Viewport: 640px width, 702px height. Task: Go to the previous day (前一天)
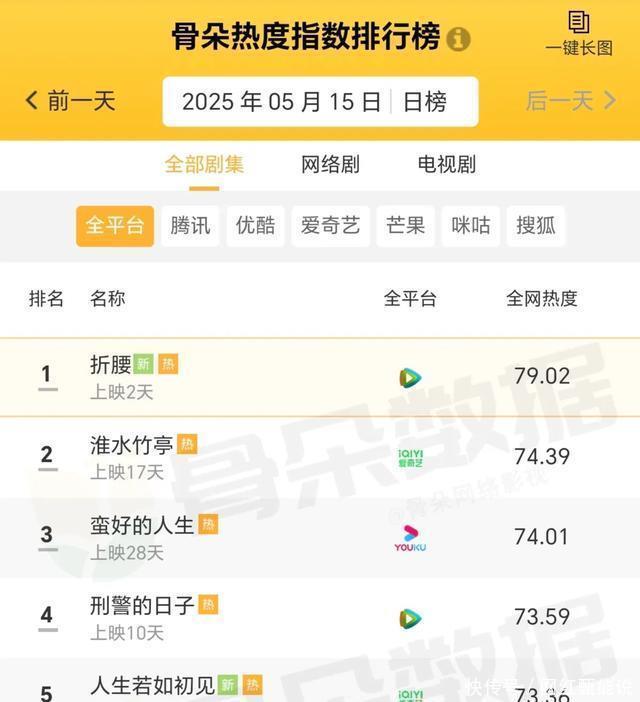[70, 101]
